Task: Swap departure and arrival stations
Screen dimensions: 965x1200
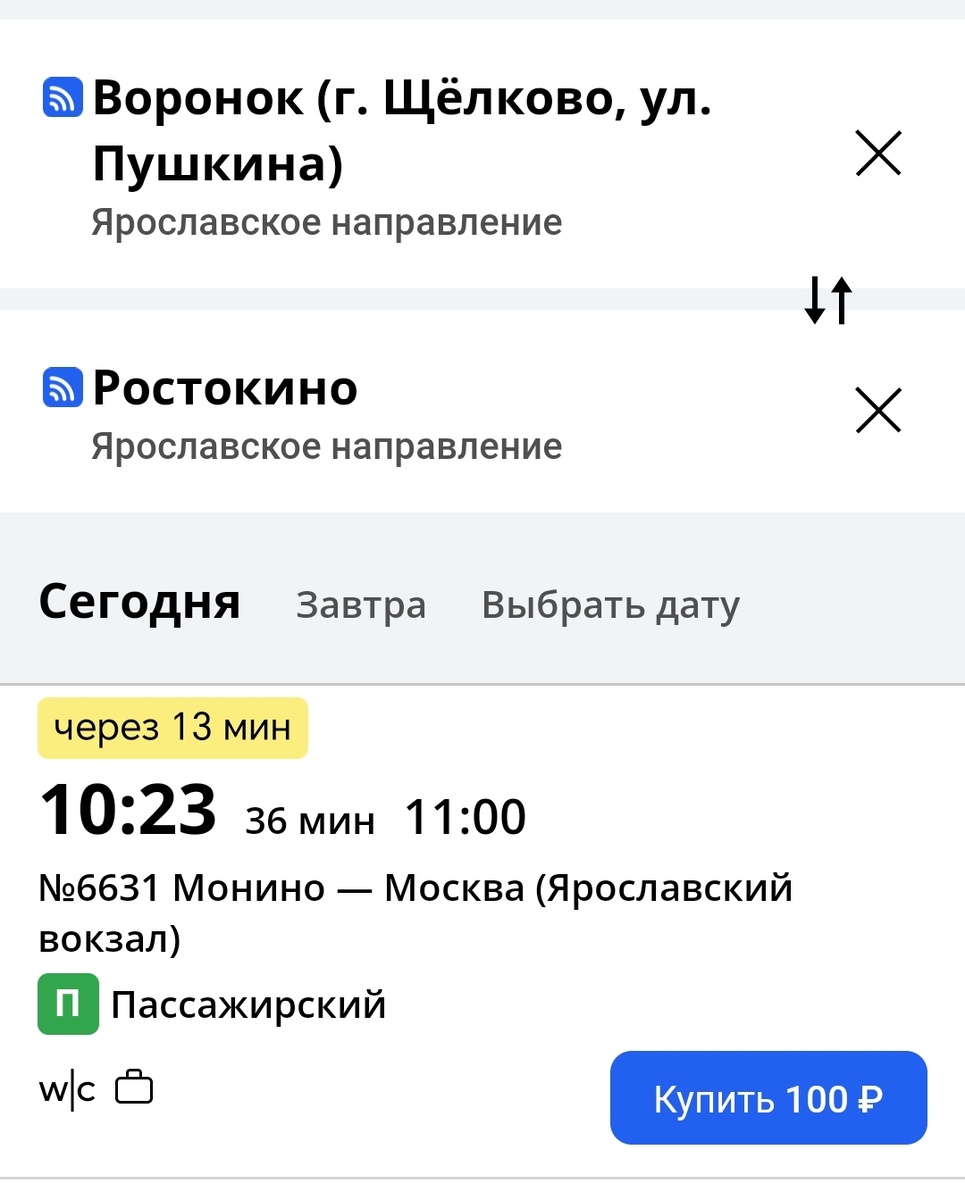Action: 828,299
